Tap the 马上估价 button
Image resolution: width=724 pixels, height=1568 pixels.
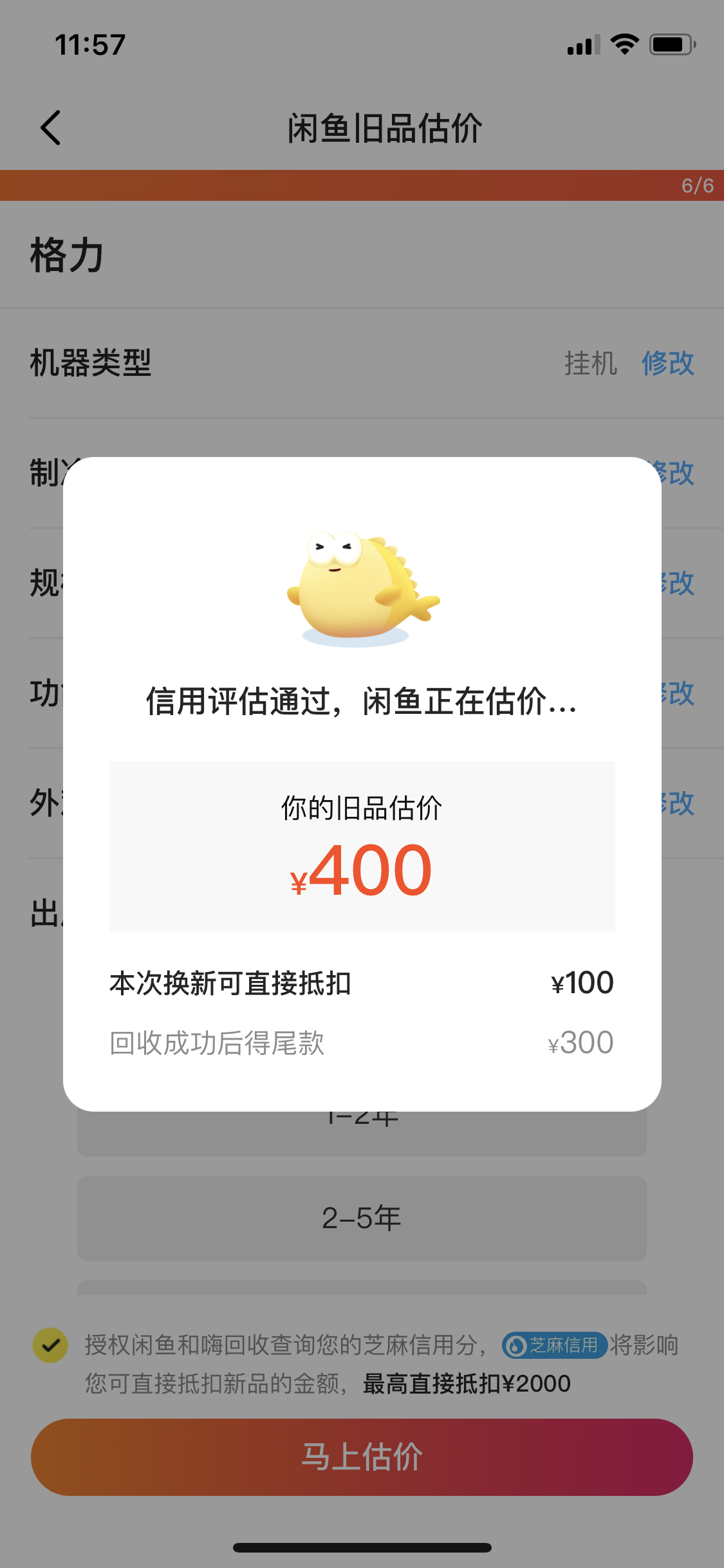(362, 1457)
